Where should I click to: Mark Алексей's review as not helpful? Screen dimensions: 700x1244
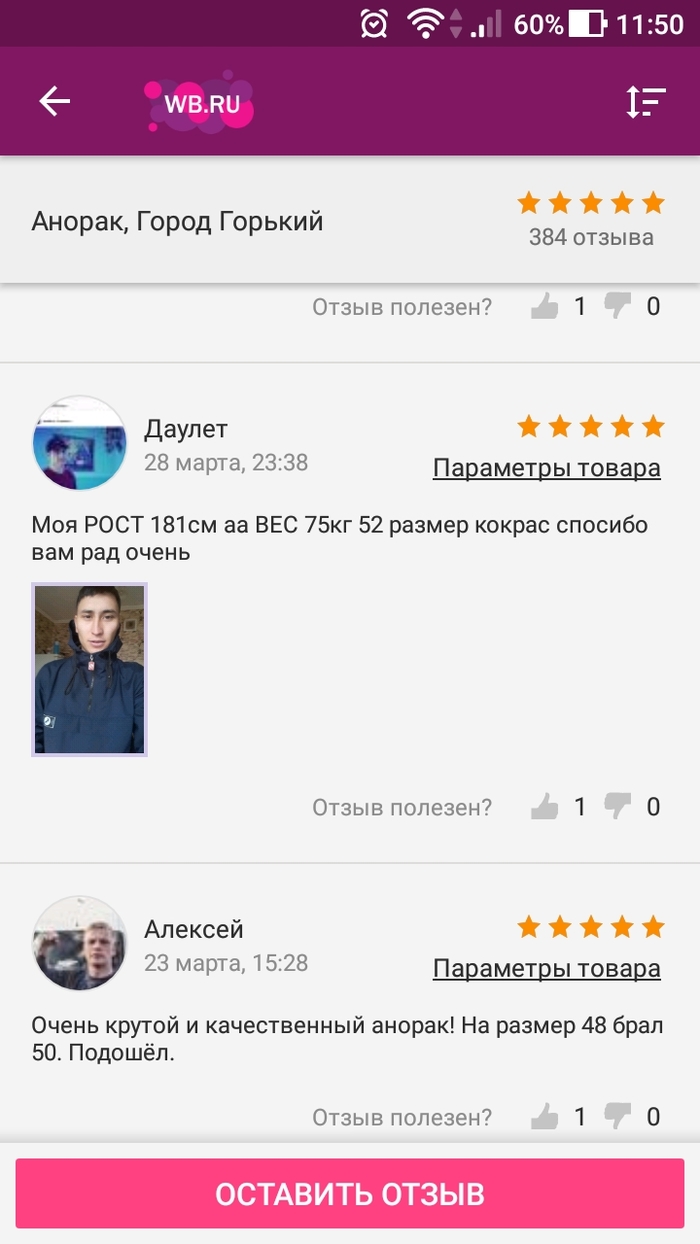(x=619, y=1116)
